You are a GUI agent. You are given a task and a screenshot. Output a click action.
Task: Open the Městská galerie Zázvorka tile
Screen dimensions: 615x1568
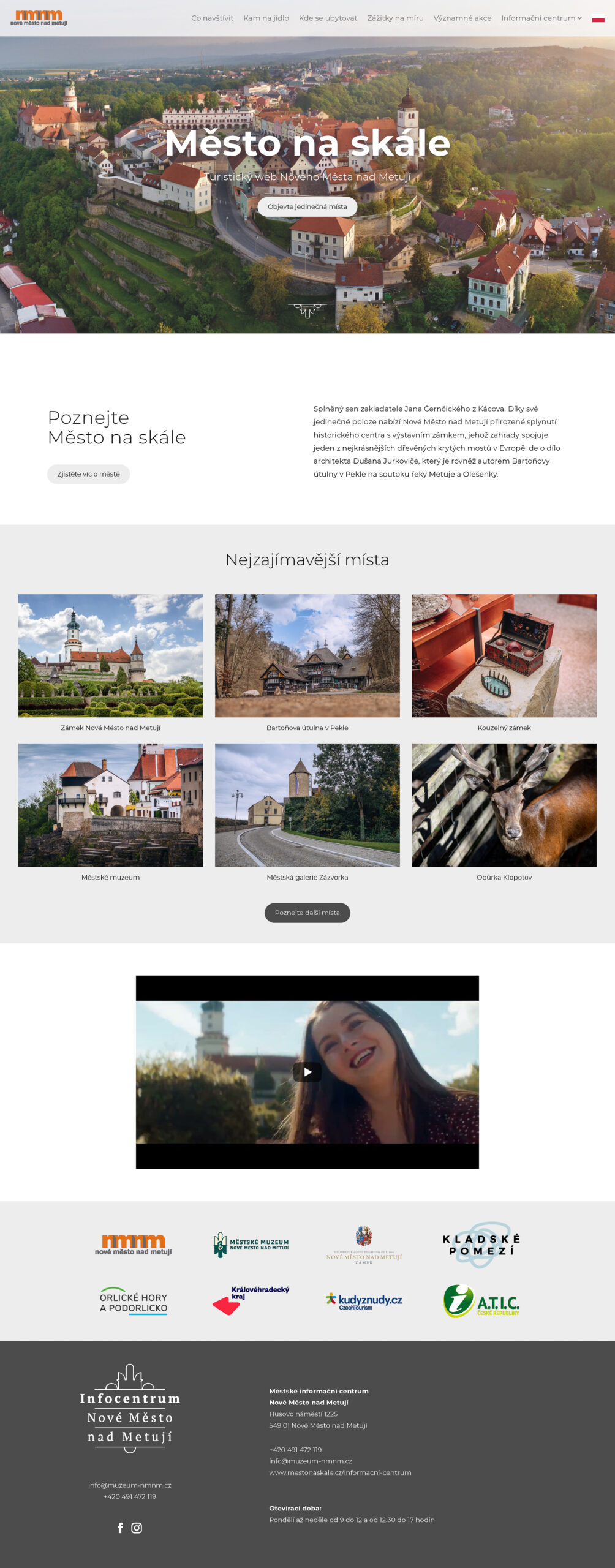307,805
